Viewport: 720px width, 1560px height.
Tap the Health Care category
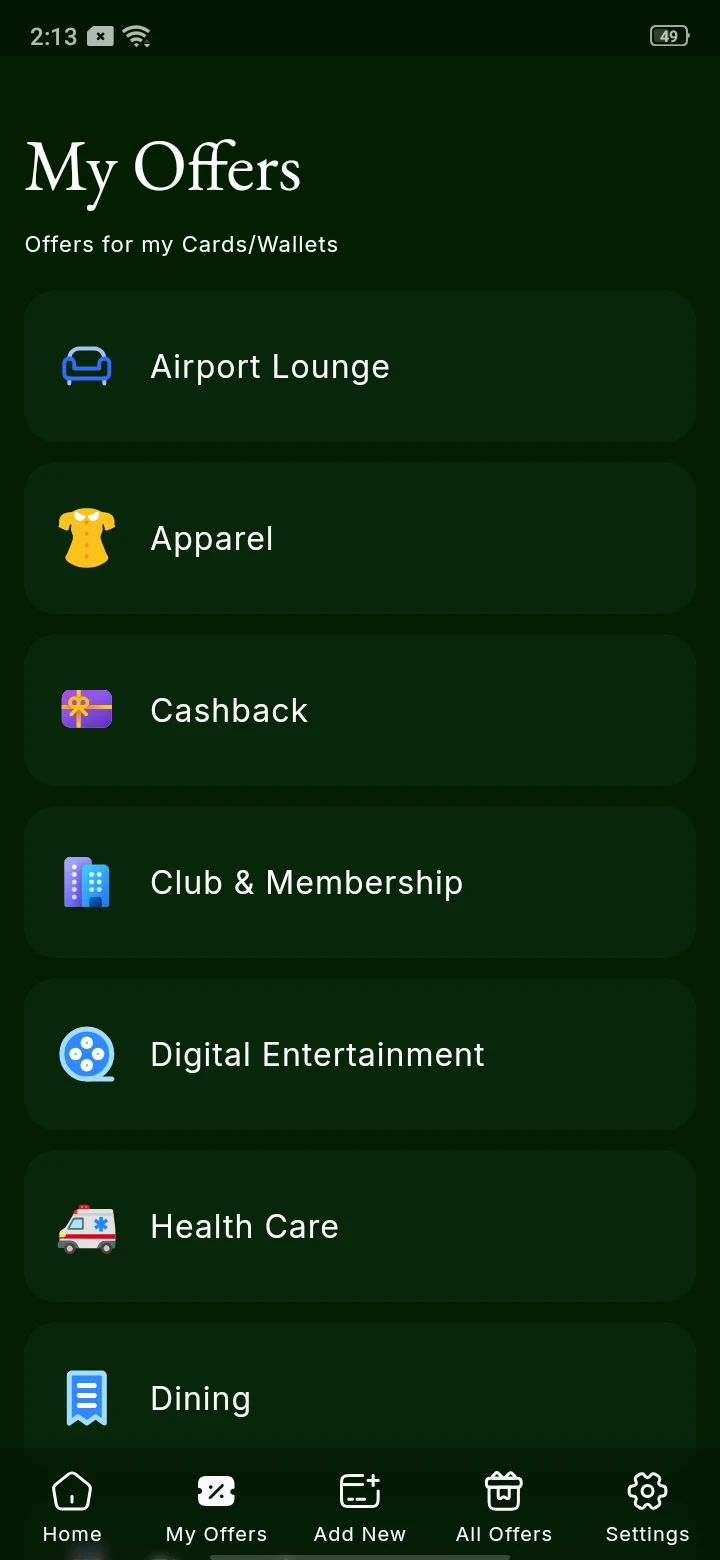360,1227
